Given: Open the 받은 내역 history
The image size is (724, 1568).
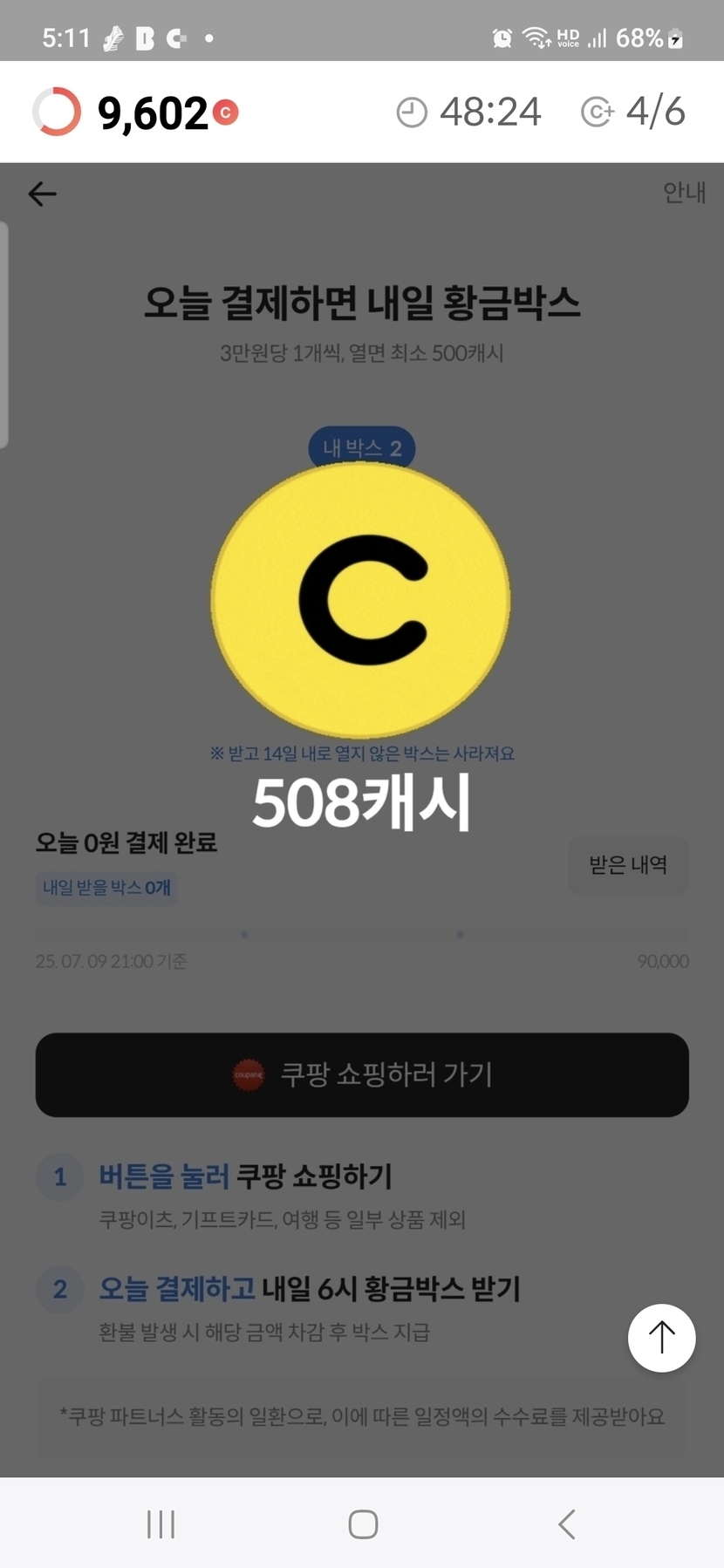Looking at the screenshot, I should click(x=628, y=865).
